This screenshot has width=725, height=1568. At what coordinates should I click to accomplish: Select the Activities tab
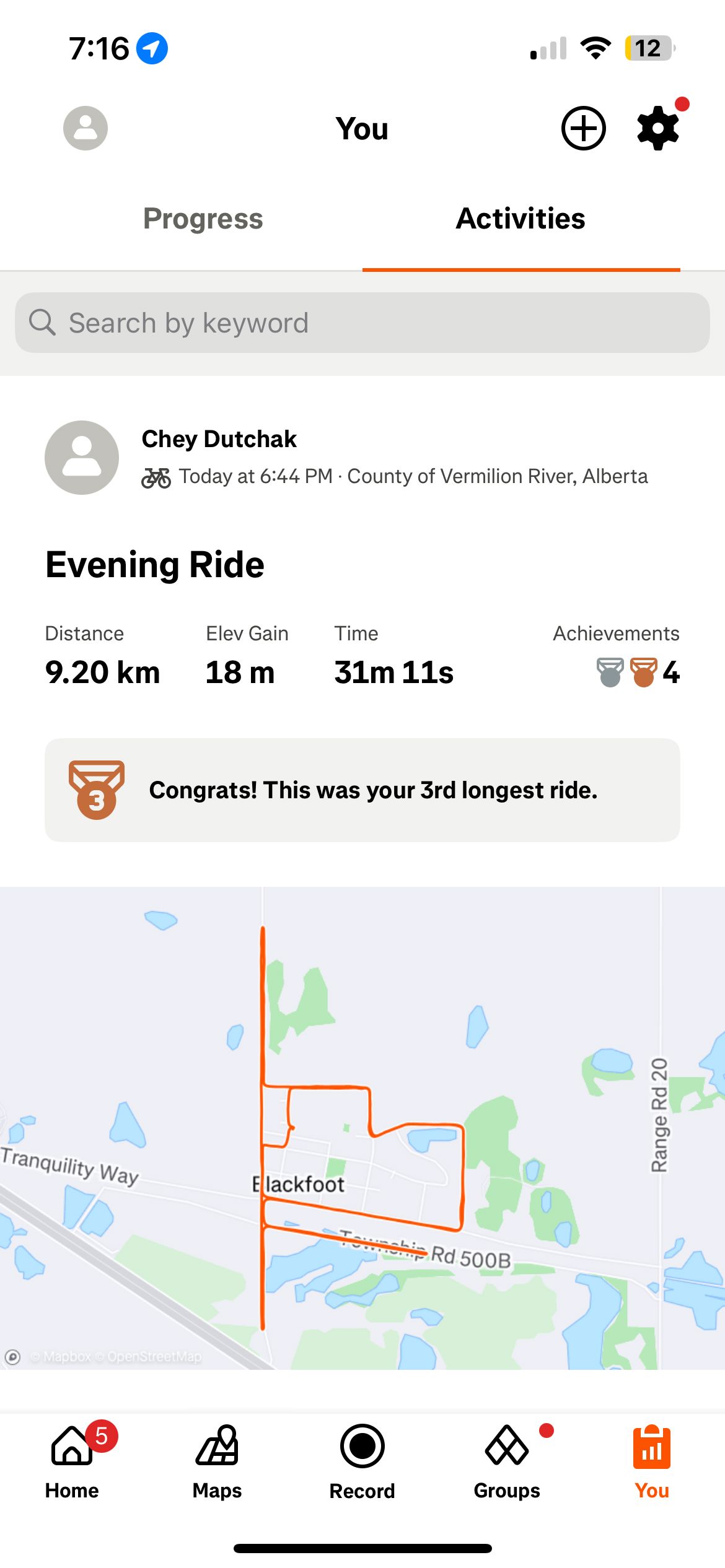[x=521, y=219]
